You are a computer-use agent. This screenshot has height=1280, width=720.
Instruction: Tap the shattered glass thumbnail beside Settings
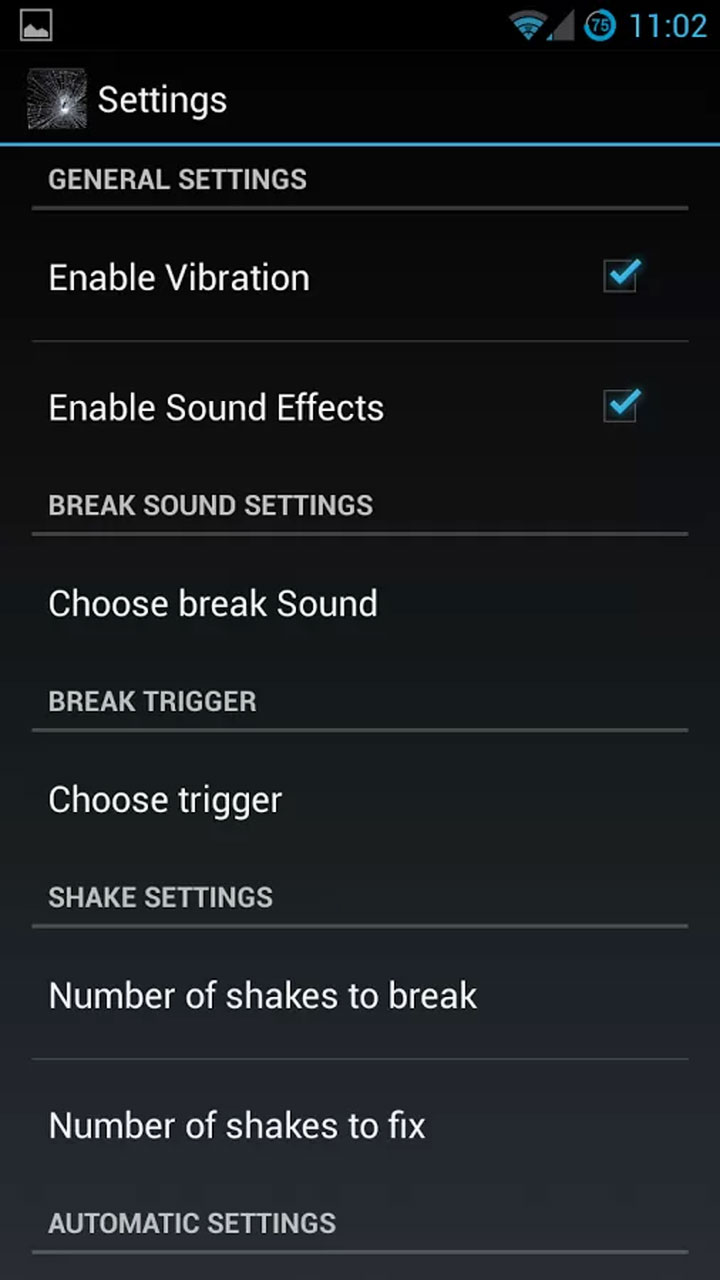[x=56, y=98]
